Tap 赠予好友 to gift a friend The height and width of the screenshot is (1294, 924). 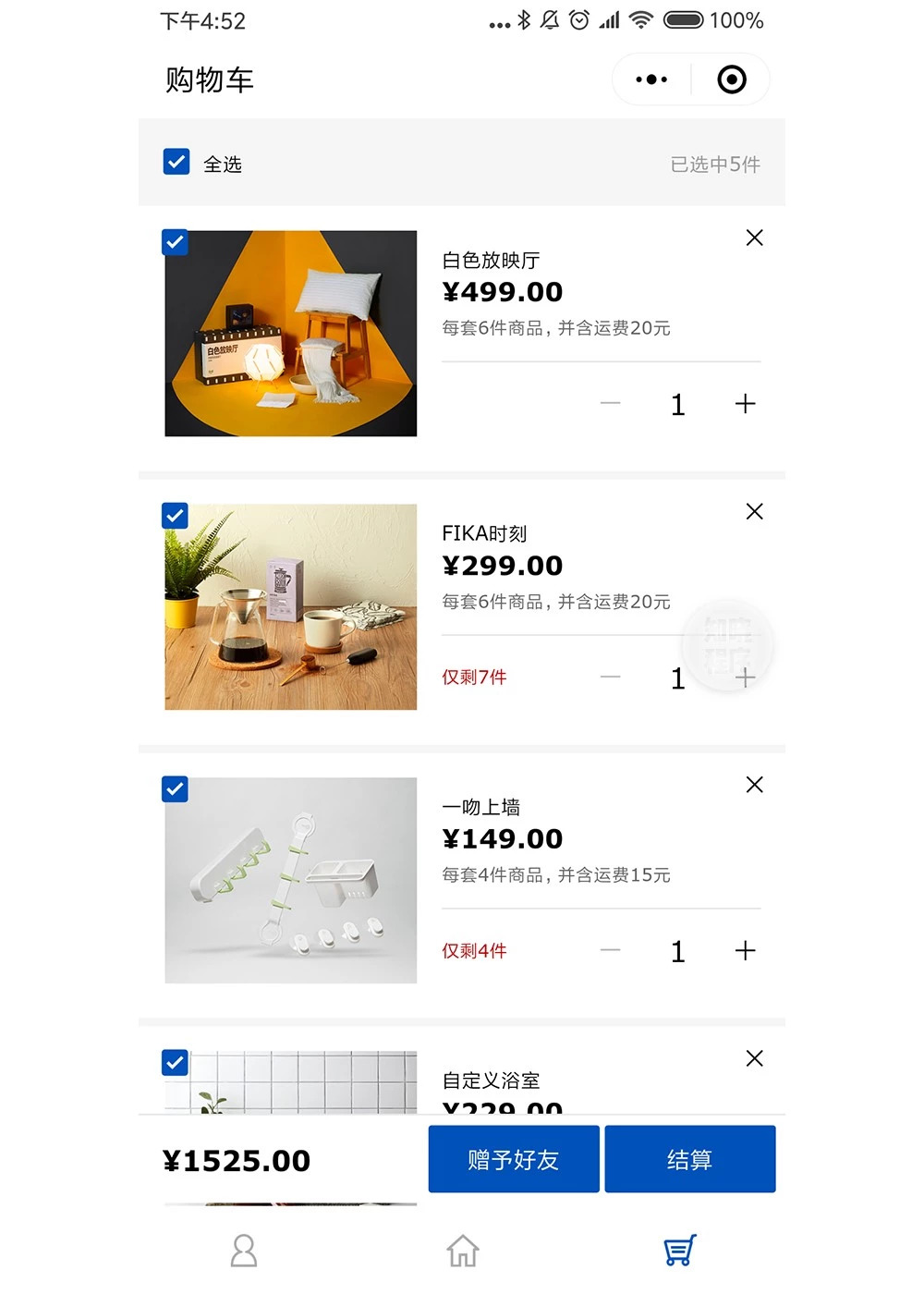pyautogui.click(x=514, y=1159)
